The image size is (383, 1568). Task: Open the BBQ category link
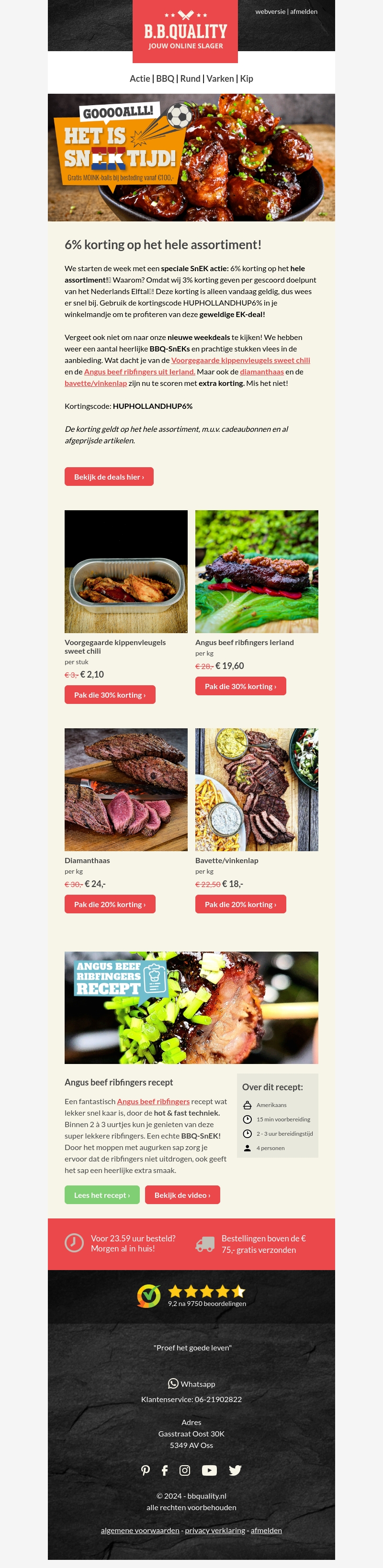[x=165, y=78]
